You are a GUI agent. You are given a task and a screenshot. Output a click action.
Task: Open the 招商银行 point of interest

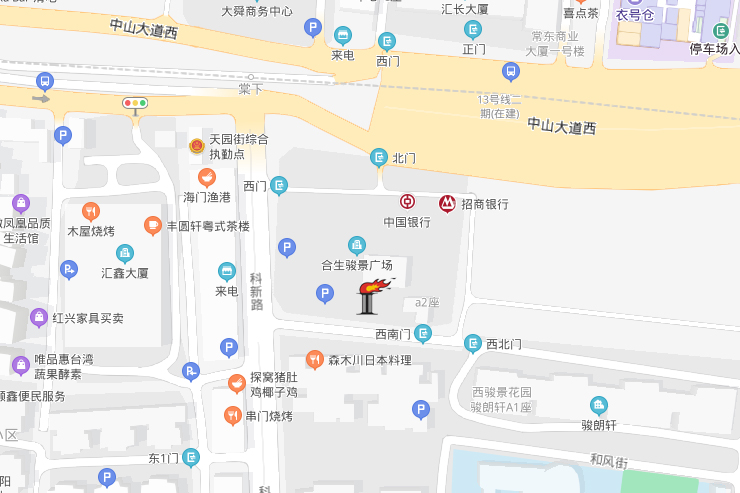tap(448, 204)
